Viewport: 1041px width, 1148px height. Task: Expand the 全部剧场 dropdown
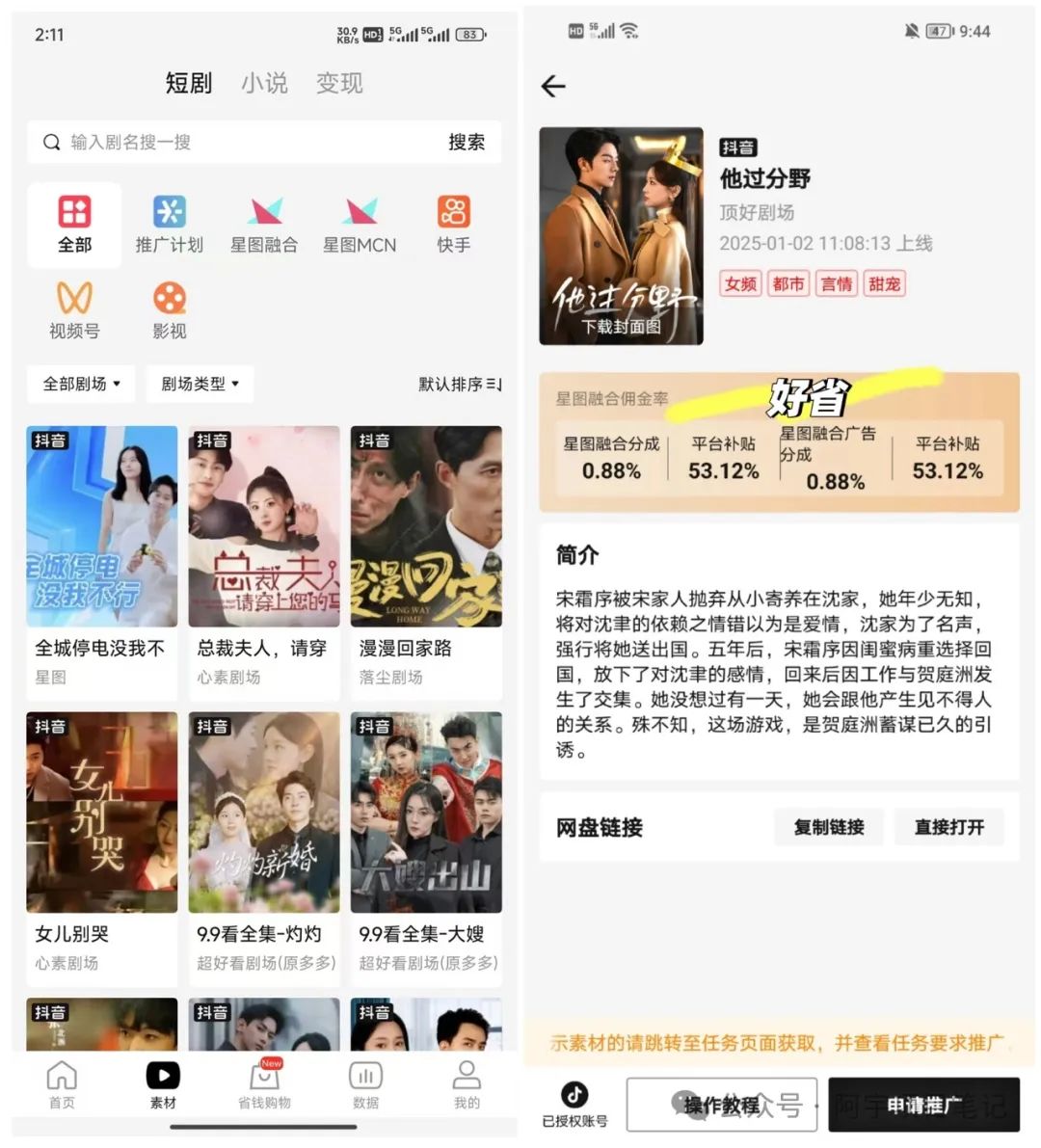coord(81,384)
